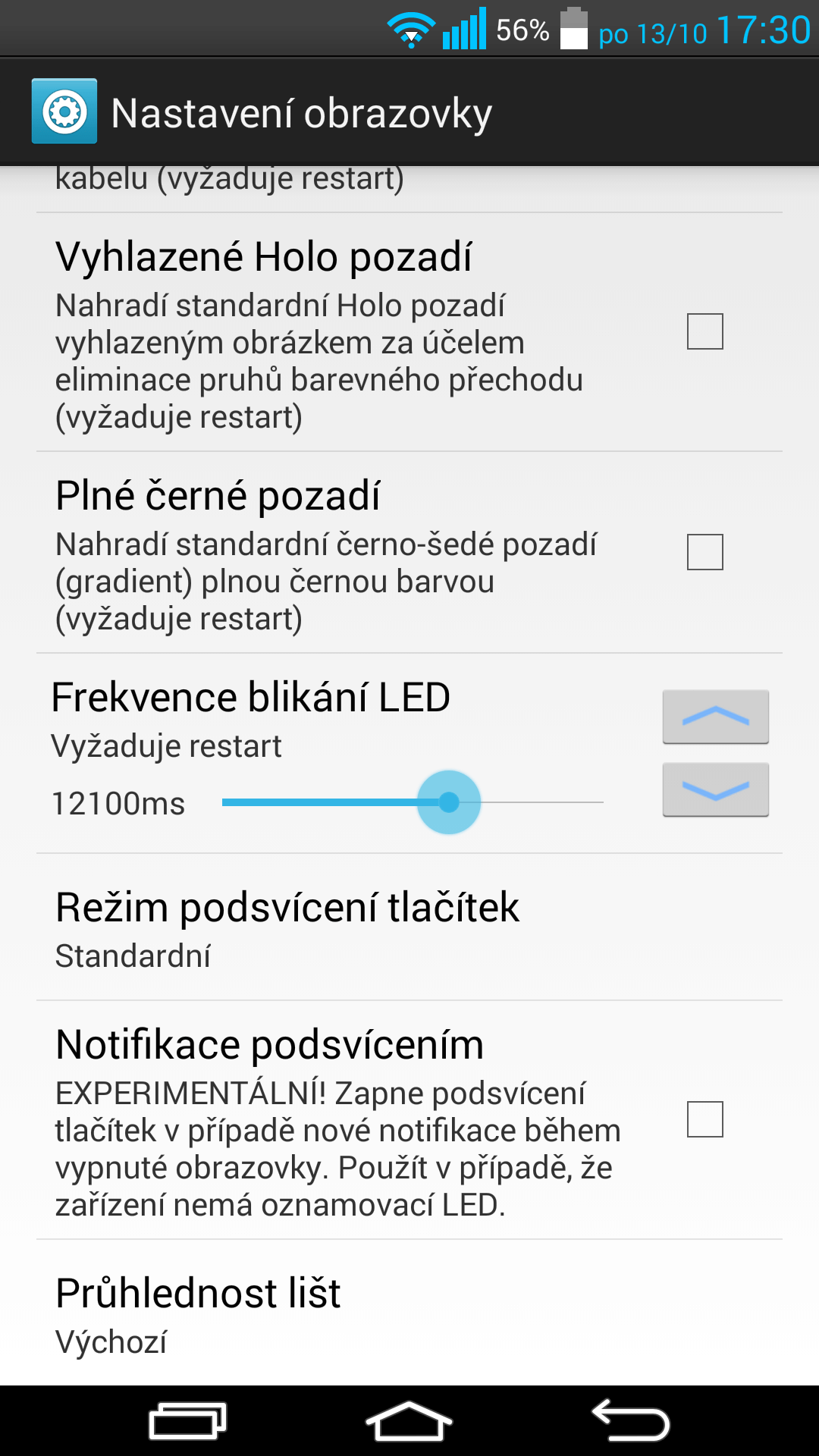Tap the Frekvence blikání LED slider track
This screenshot has width=819, height=1456.
[x=413, y=802]
